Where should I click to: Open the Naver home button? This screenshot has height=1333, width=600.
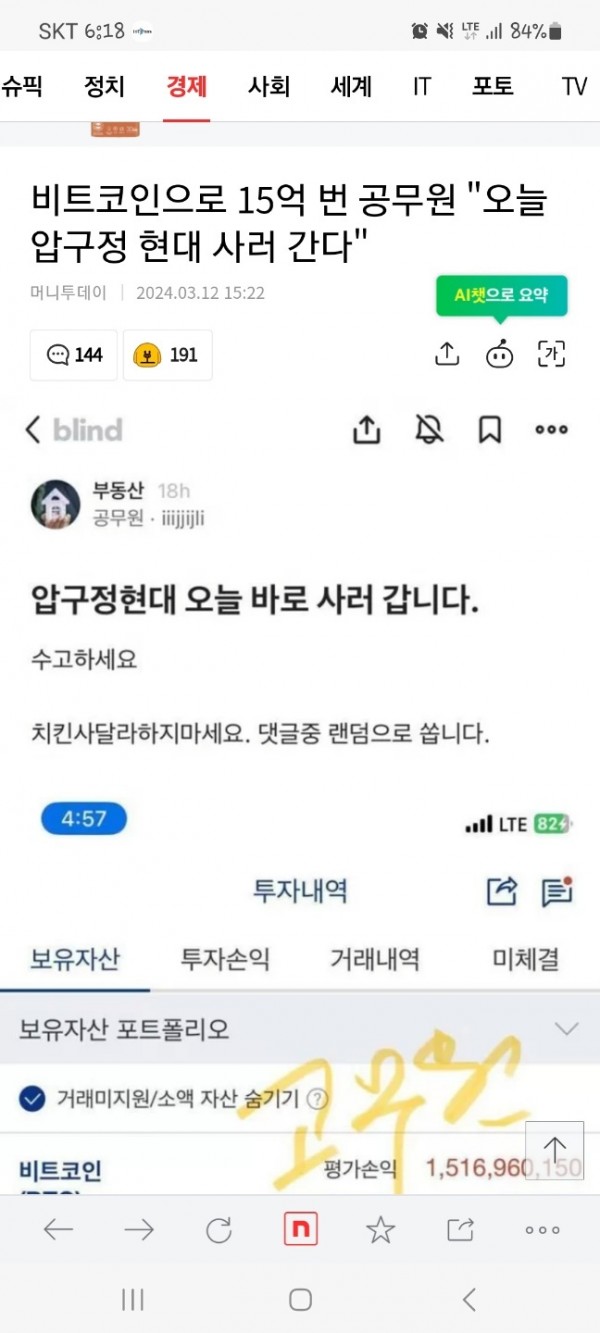coord(300,1229)
